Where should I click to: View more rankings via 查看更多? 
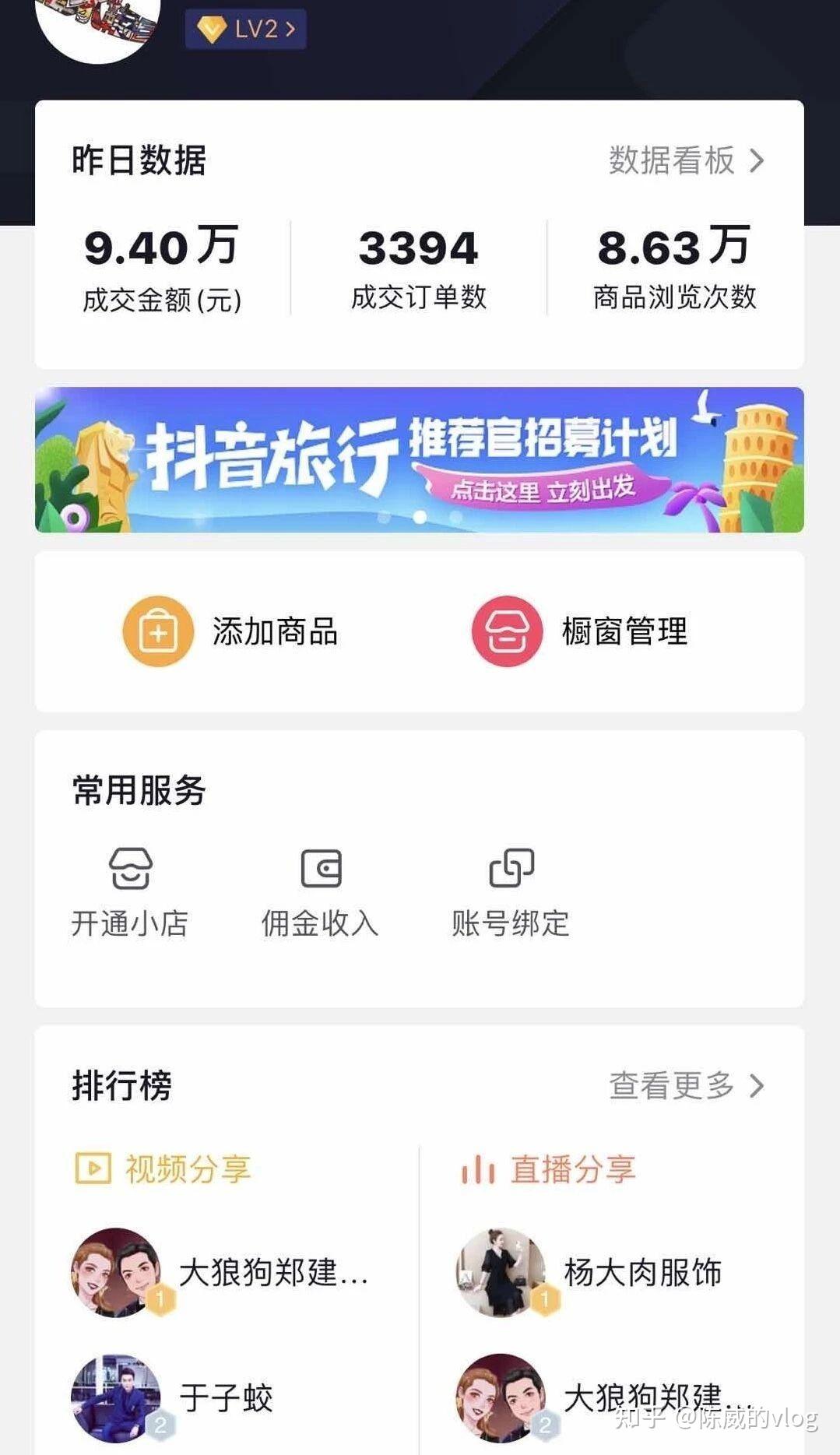[685, 1085]
